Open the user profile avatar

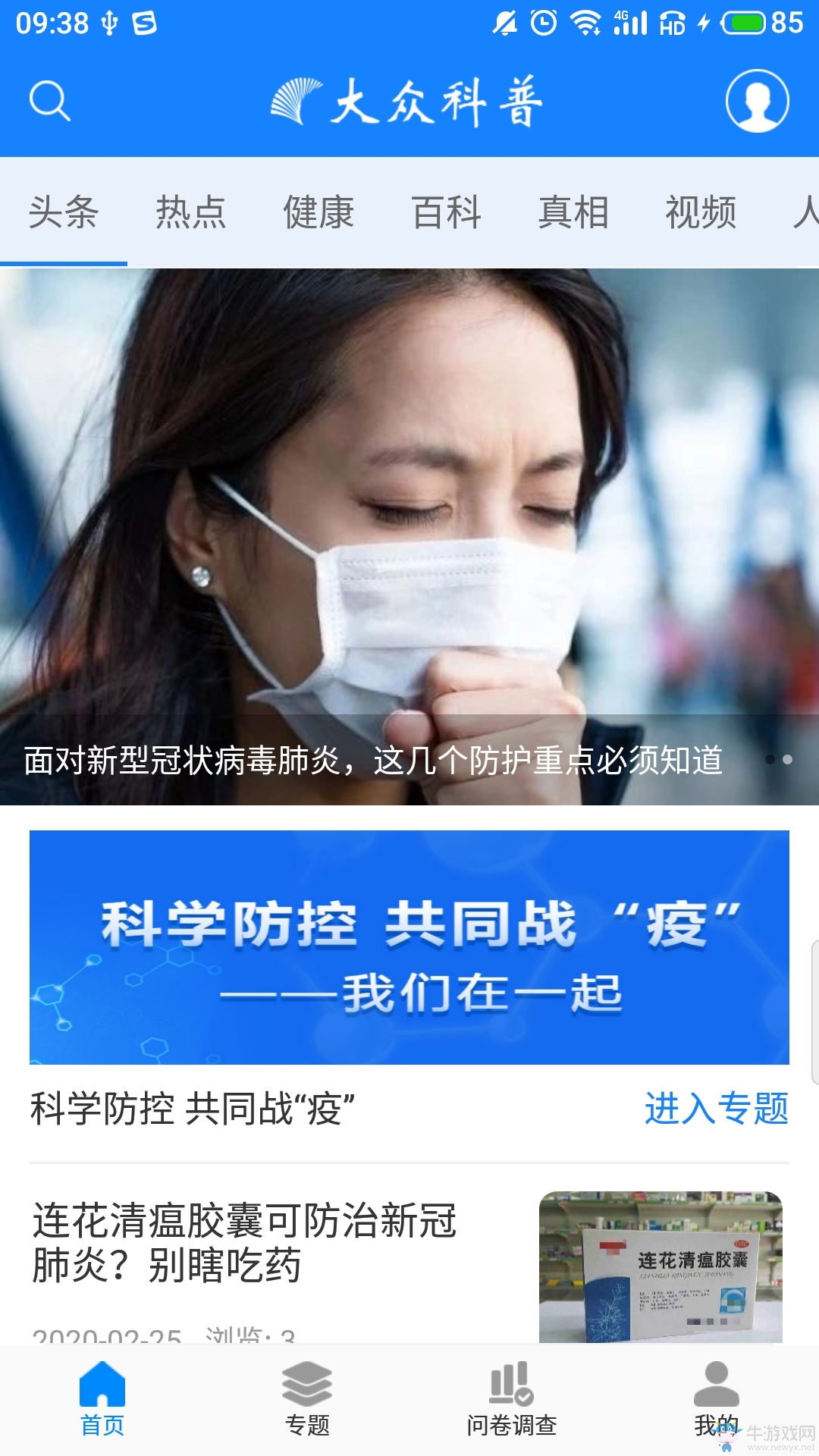(757, 101)
